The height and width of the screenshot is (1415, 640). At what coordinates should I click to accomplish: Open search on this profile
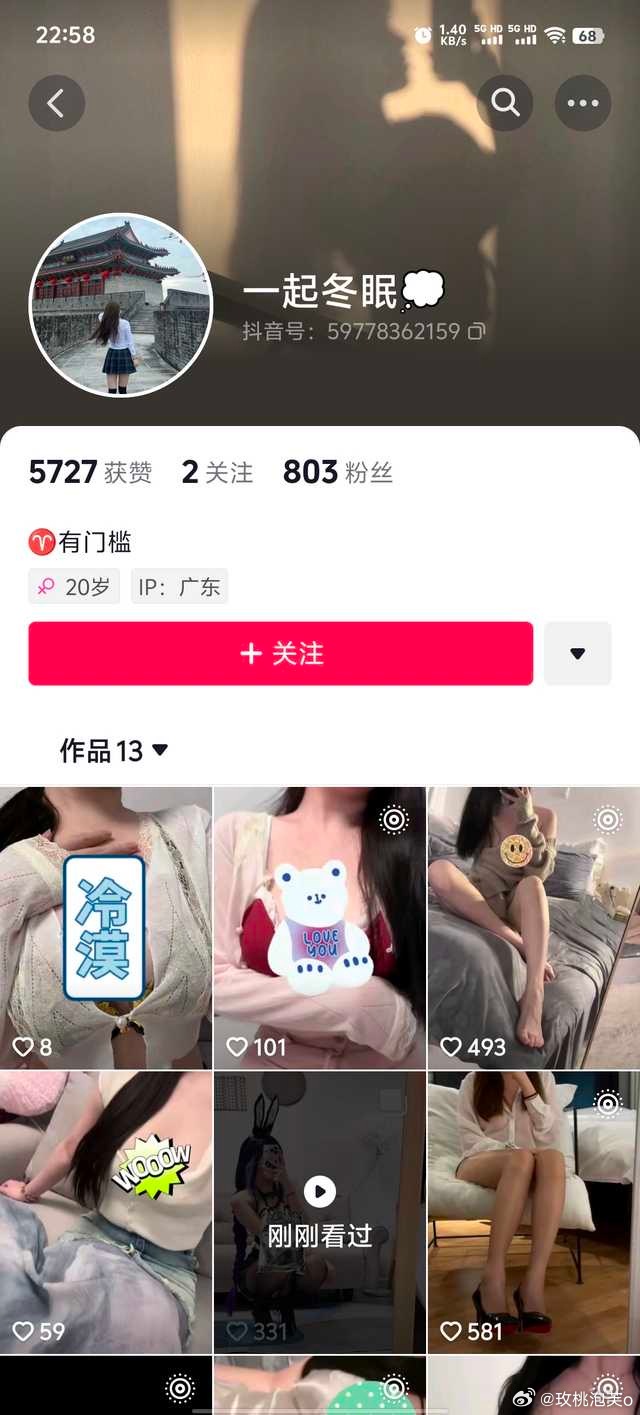(x=505, y=103)
